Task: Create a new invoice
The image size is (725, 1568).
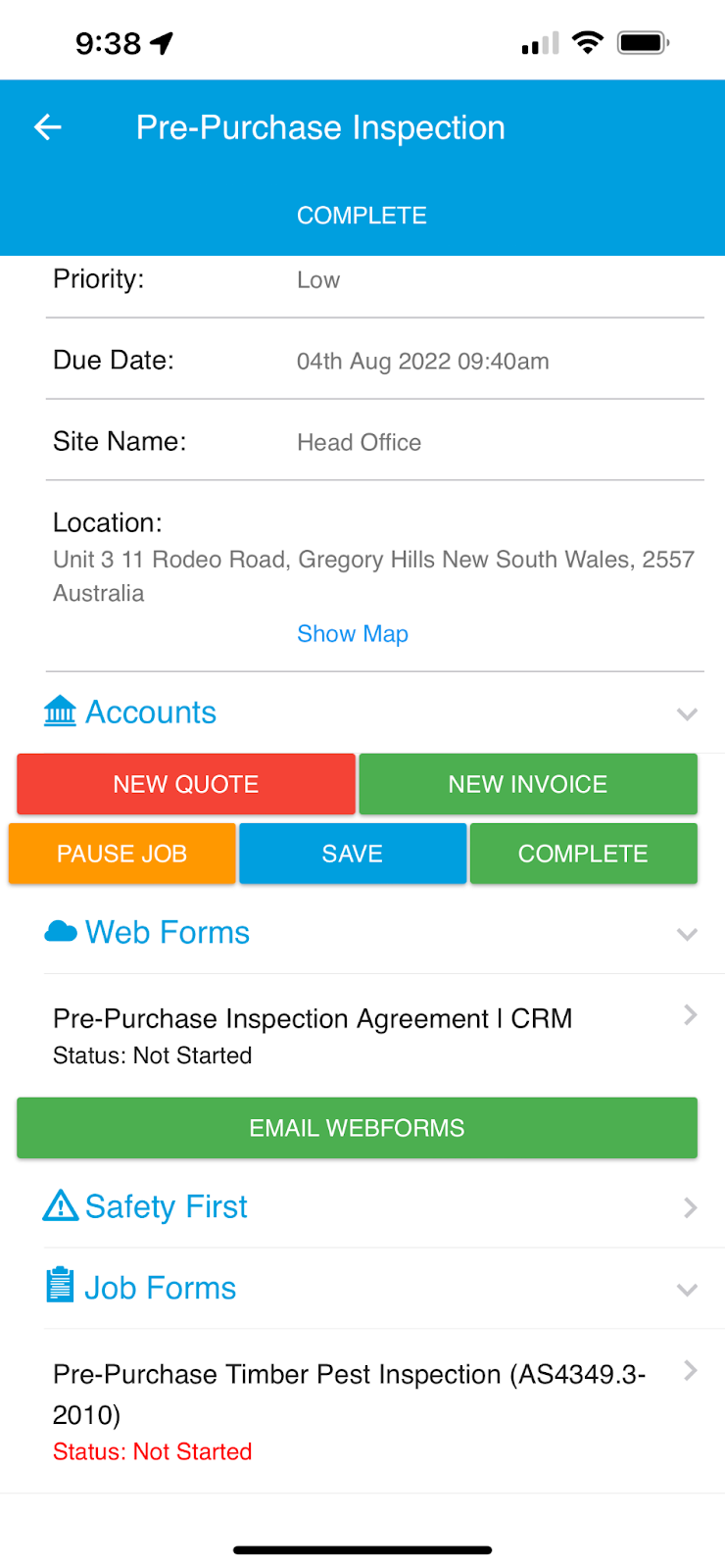Action: coord(528,784)
